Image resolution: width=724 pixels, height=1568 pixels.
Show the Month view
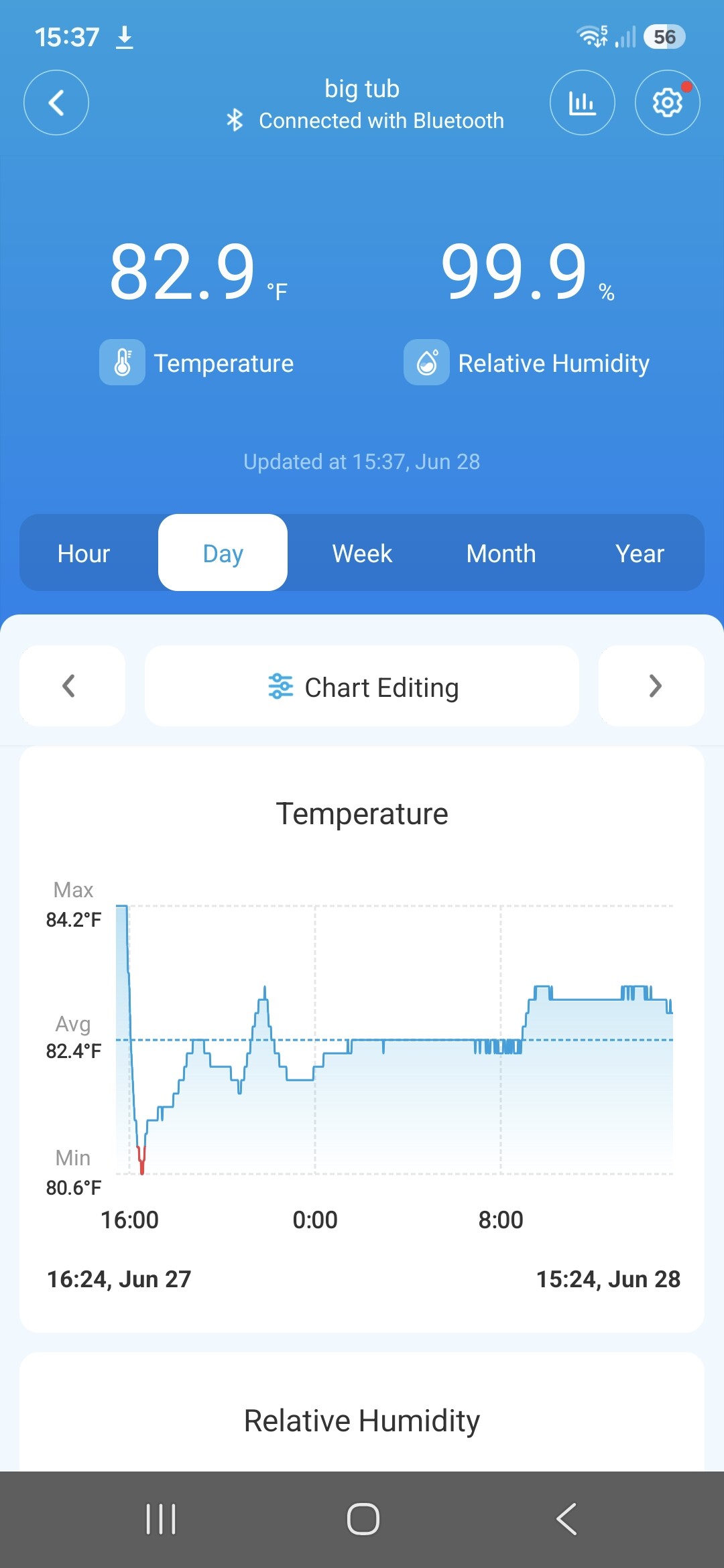click(x=501, y=553)
